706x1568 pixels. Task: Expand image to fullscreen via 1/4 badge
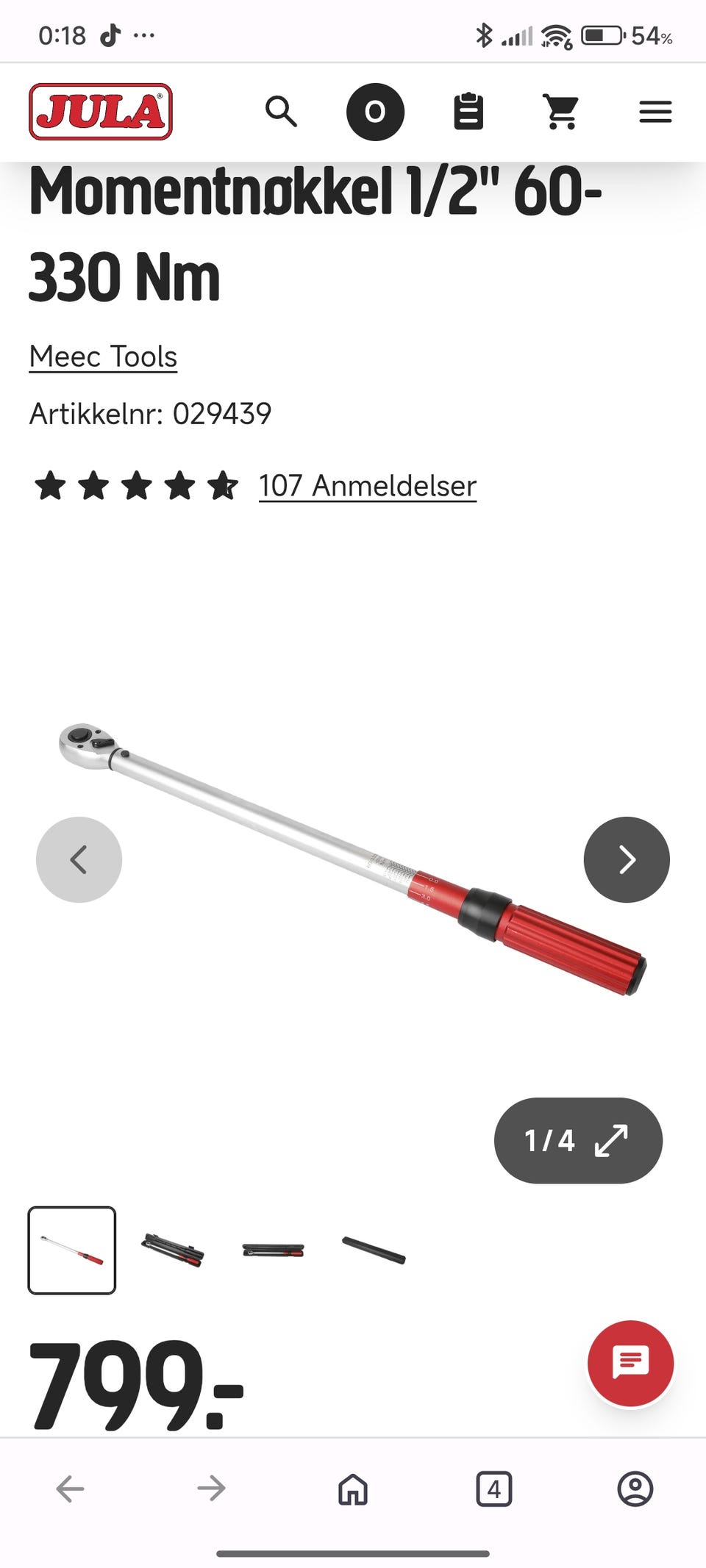point(578,1140)
